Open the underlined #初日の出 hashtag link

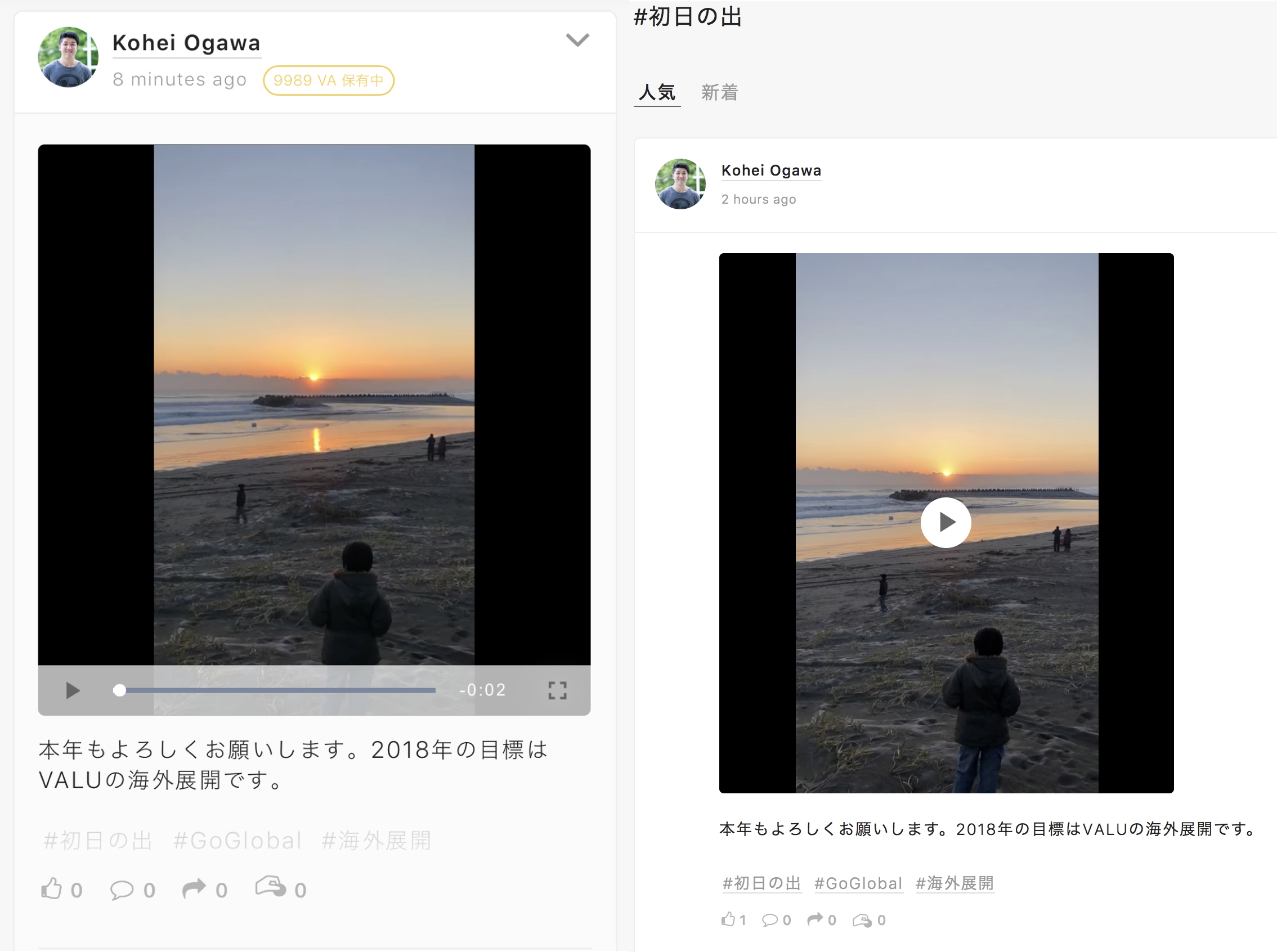coord(761,883)
